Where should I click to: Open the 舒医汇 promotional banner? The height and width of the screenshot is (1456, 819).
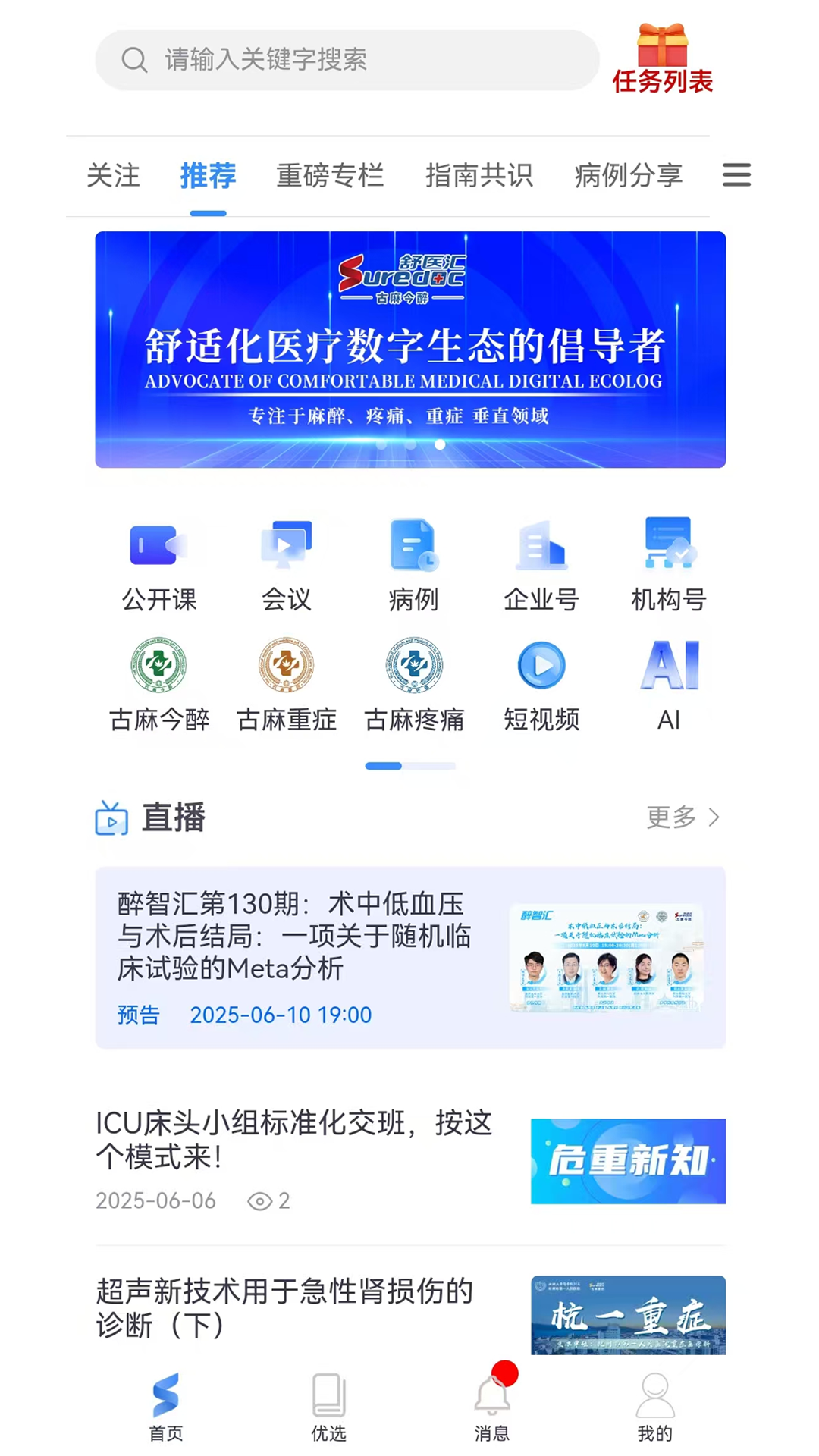pos(410,350)
